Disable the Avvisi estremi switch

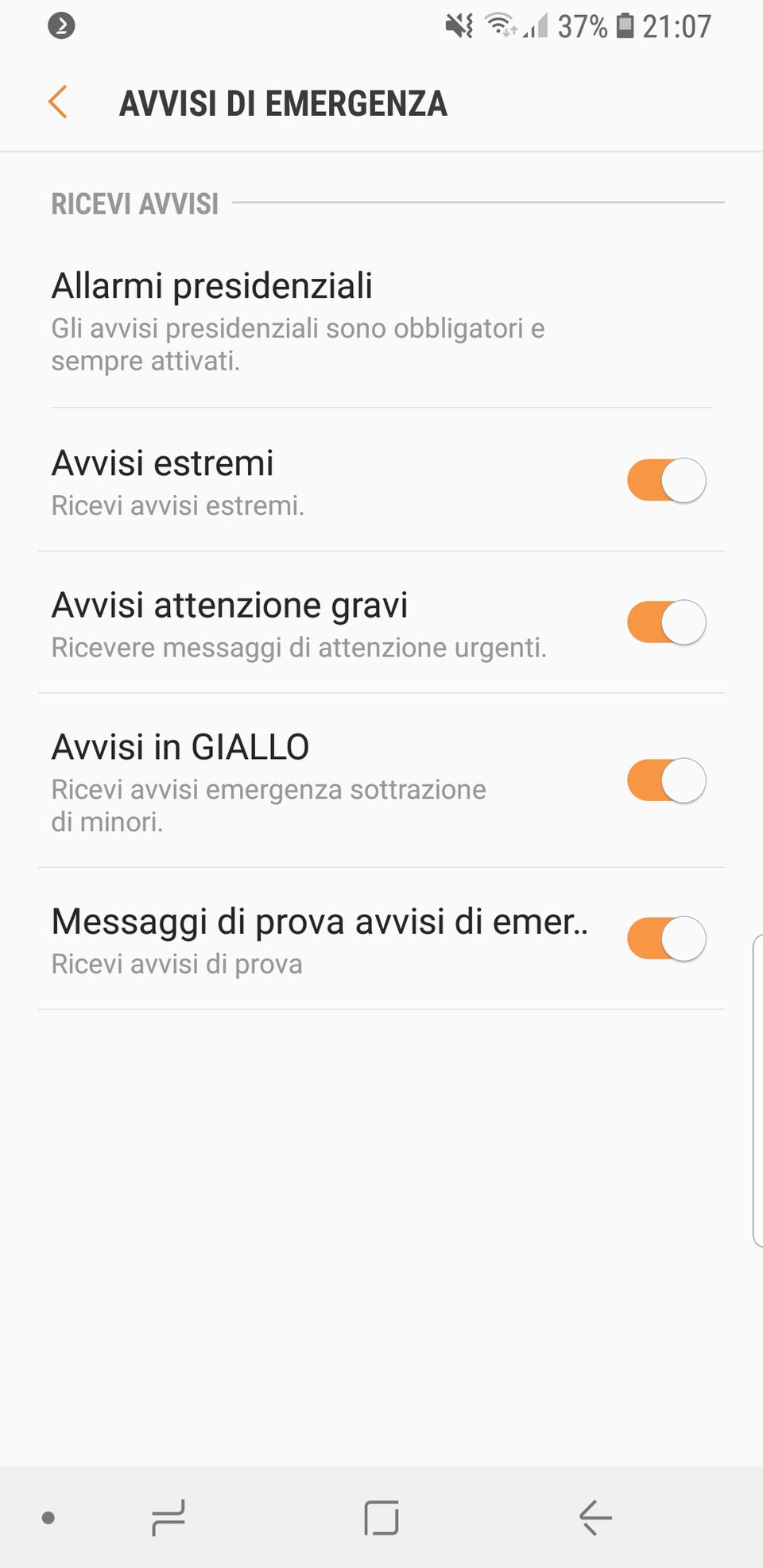pos(666,480)
